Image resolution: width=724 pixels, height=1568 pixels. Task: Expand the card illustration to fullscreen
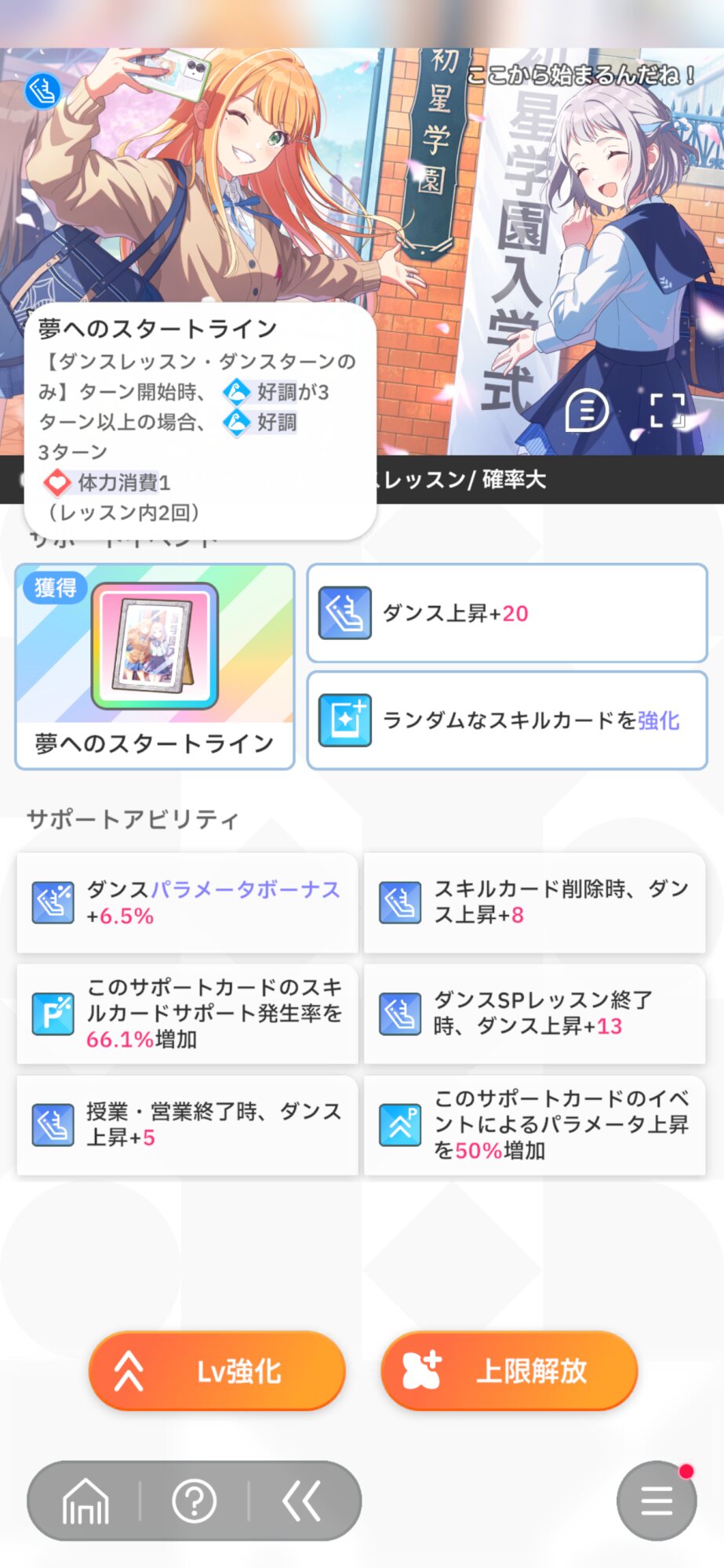[x=668, y=410]
